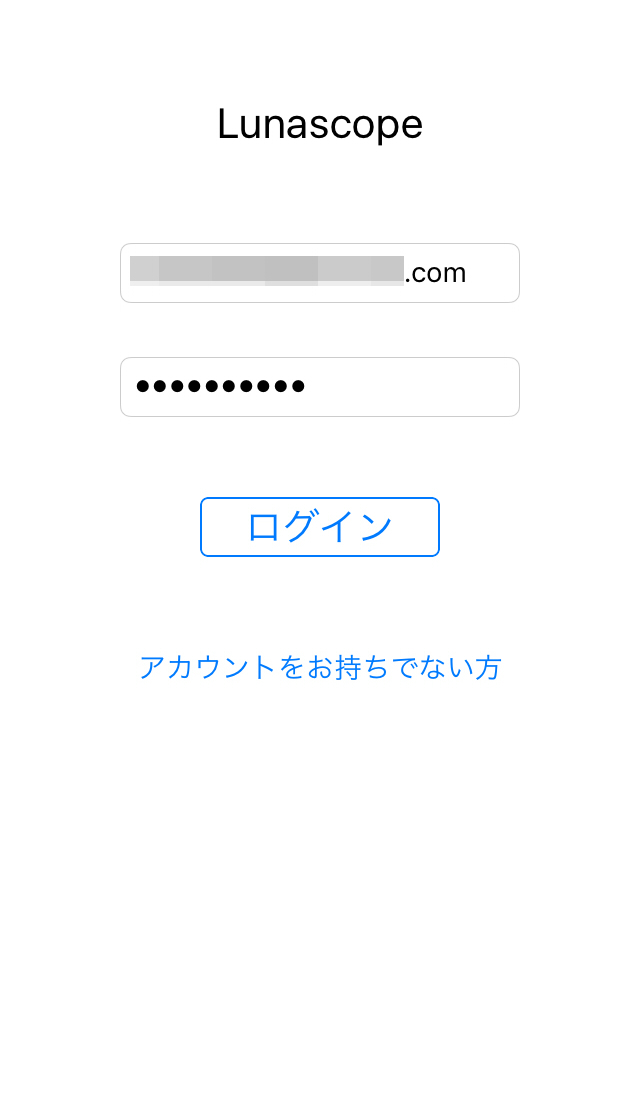Tap the ログイン button

(320, 527)
